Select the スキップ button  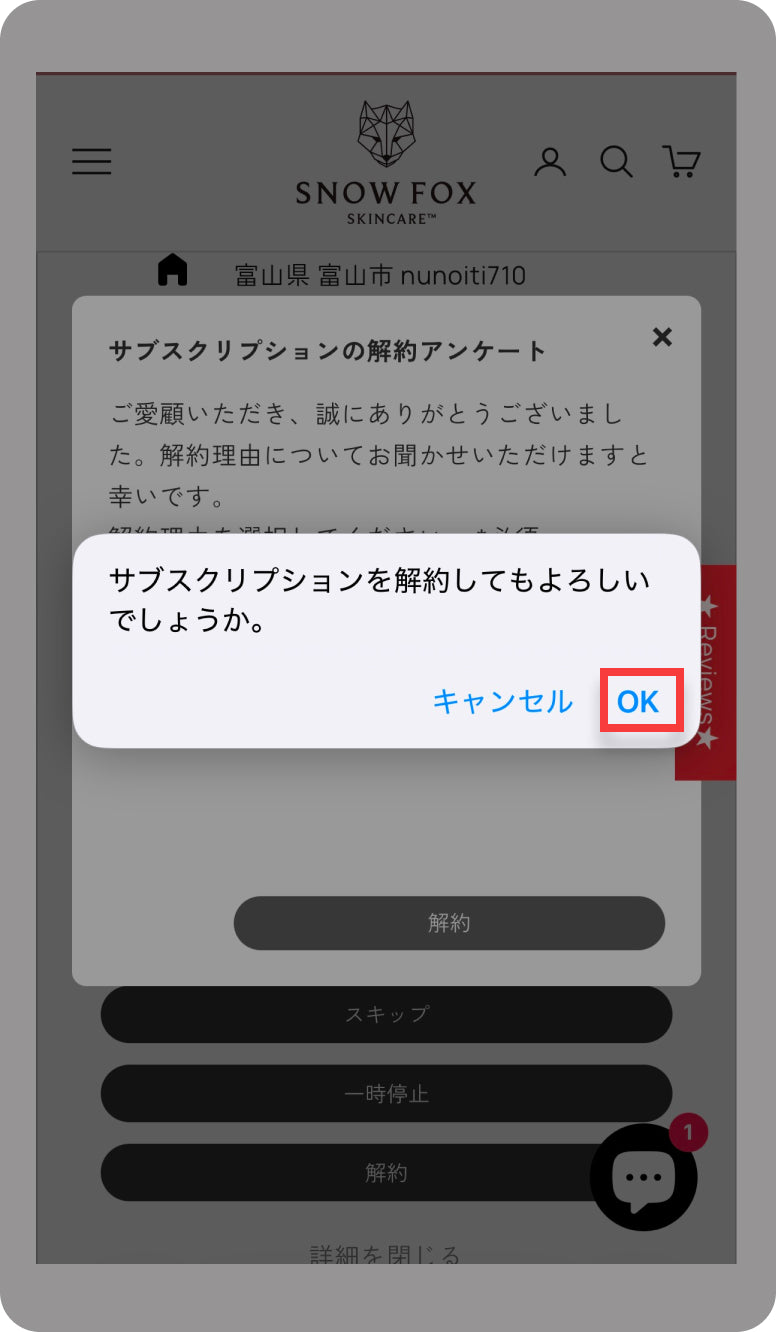(x=386, y=1014)
